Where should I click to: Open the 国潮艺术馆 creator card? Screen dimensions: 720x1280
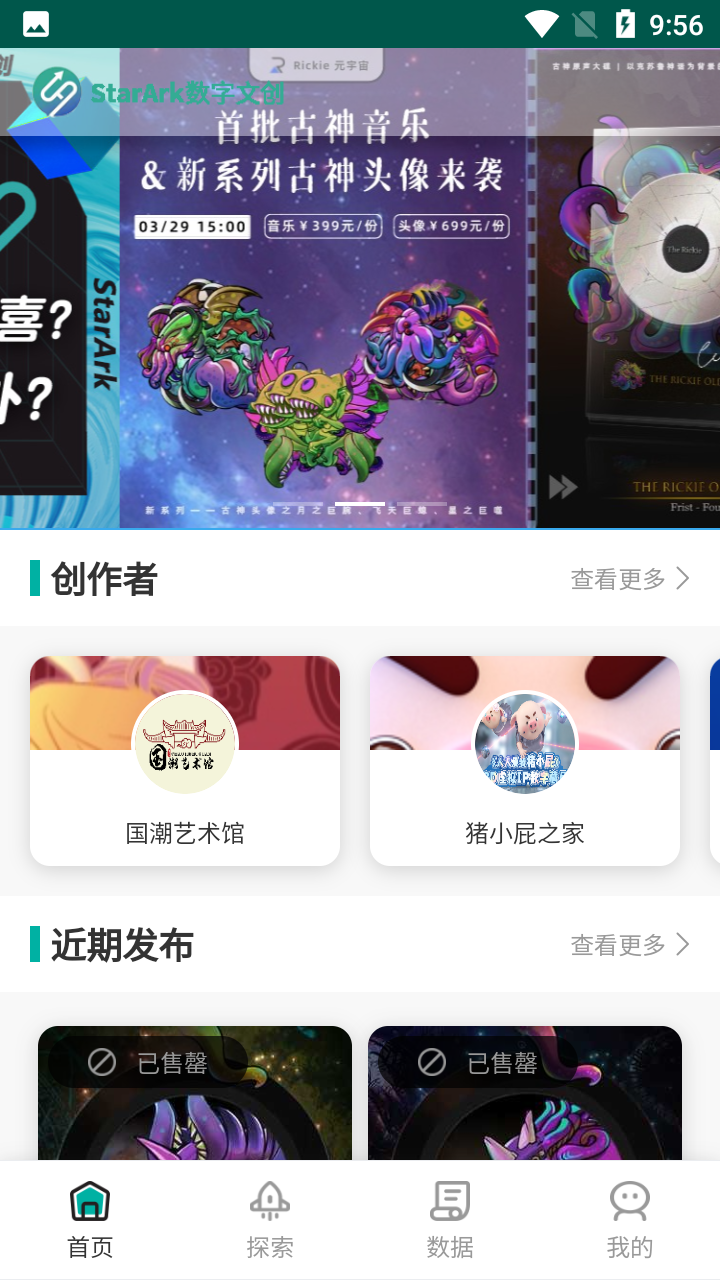pyautogui.click(x=185, y=760)
